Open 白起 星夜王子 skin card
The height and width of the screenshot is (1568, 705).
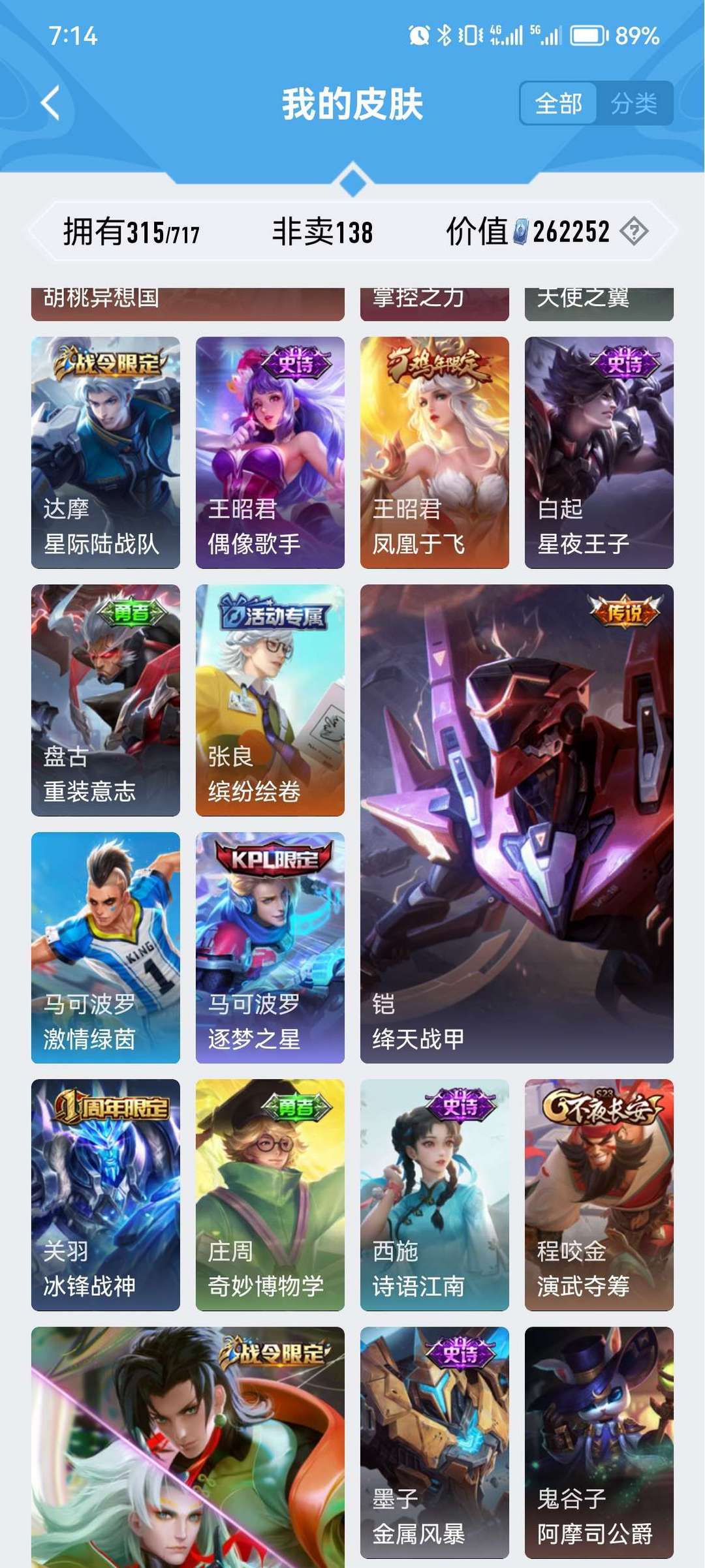pyautogui.click(x=599, y=452)
